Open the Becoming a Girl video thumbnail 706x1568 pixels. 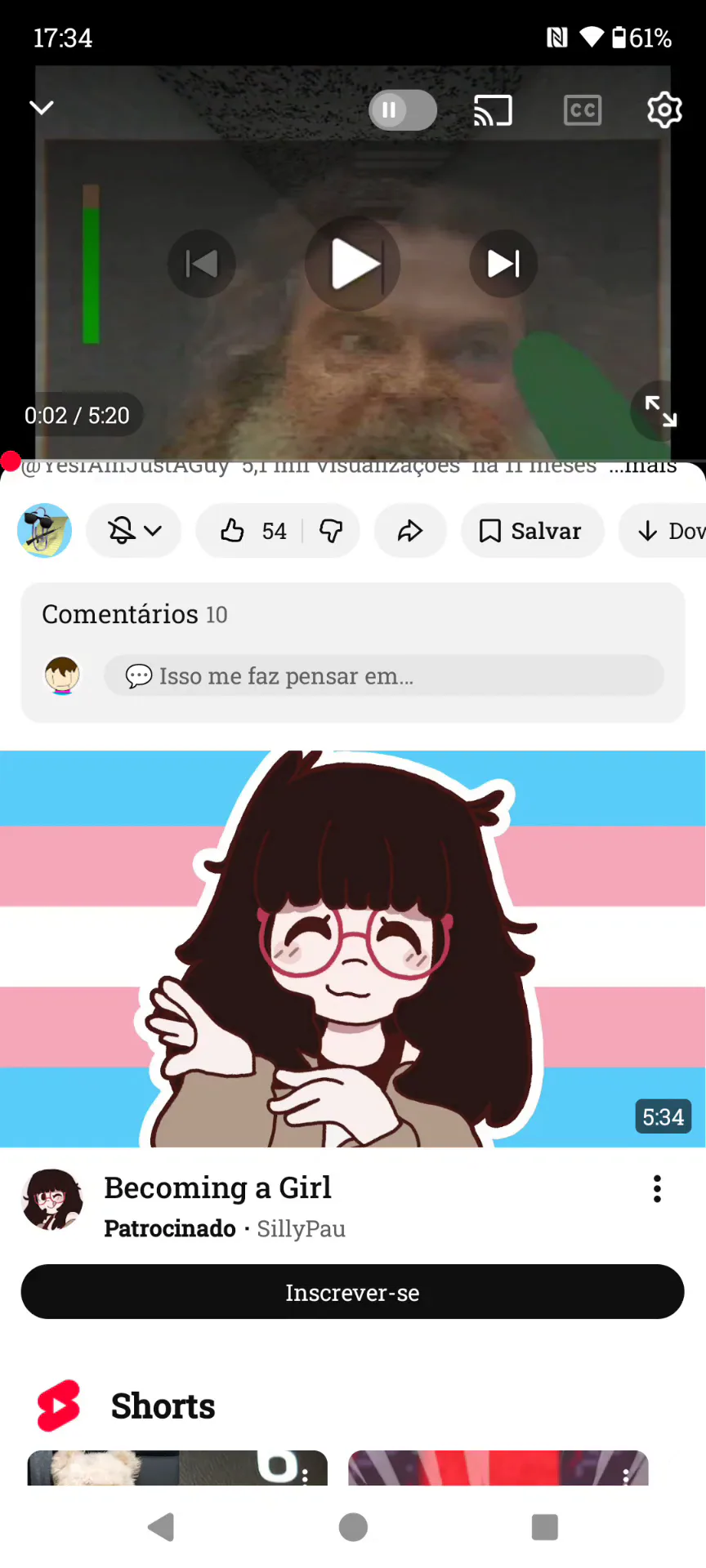(353, 949)
